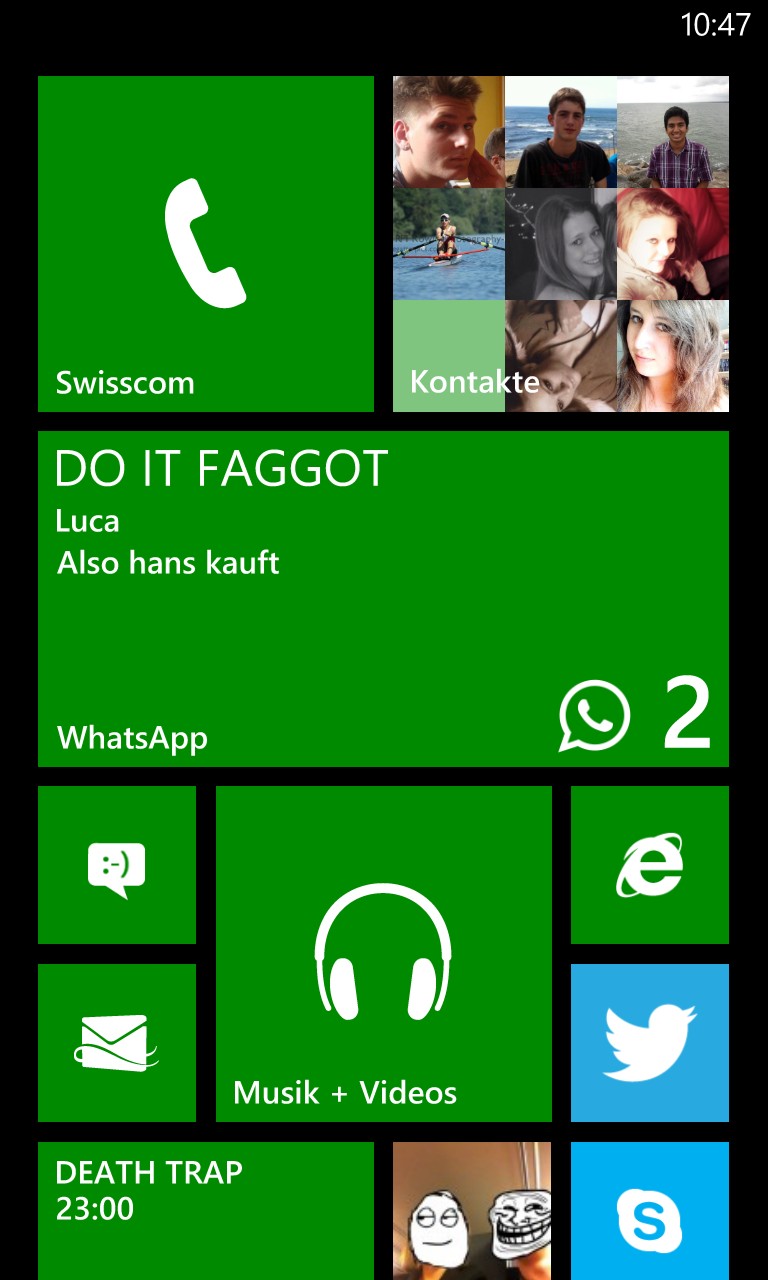Open the rage faces photo tile
This screenshot has width=768, height=1280.
coord(472,1211)
